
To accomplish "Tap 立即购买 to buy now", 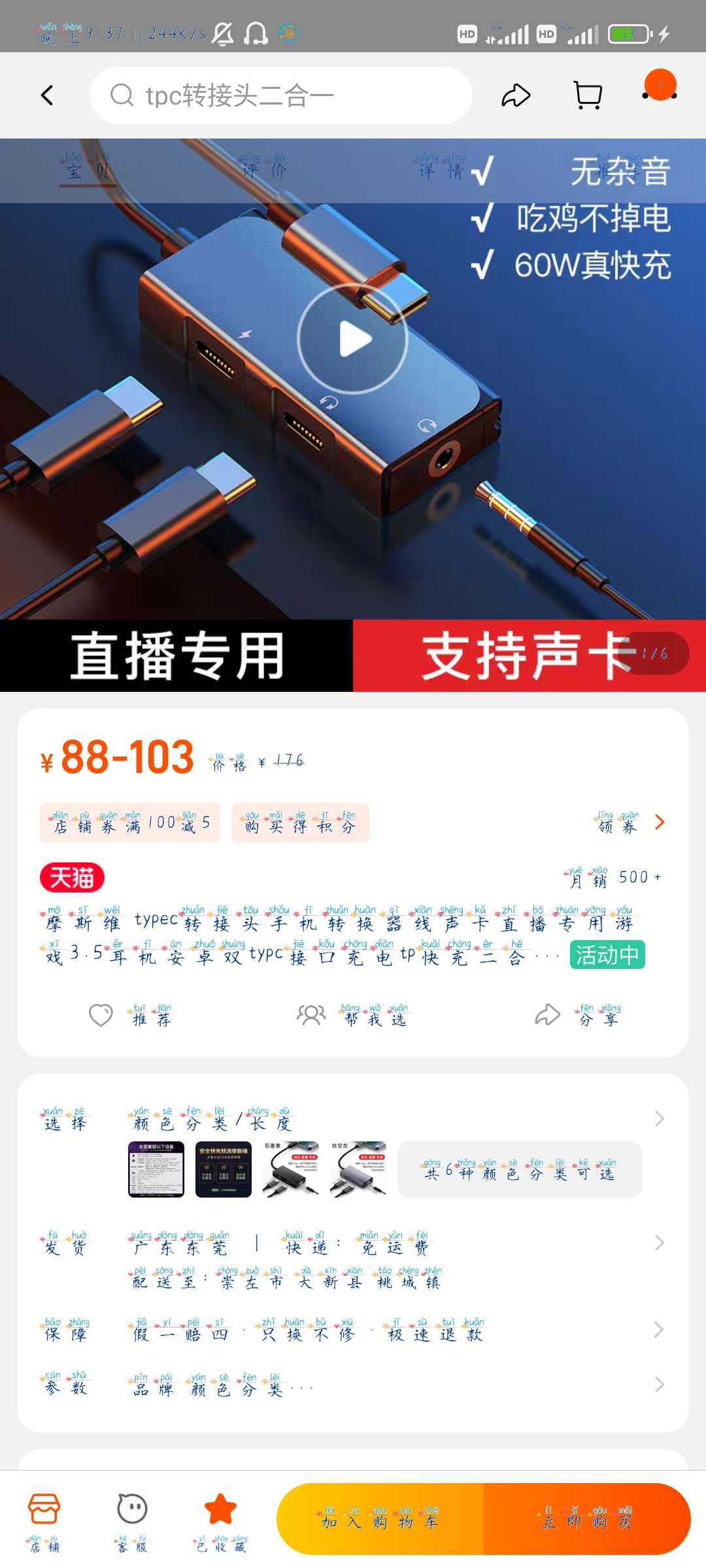I will tap(587, 1518).
